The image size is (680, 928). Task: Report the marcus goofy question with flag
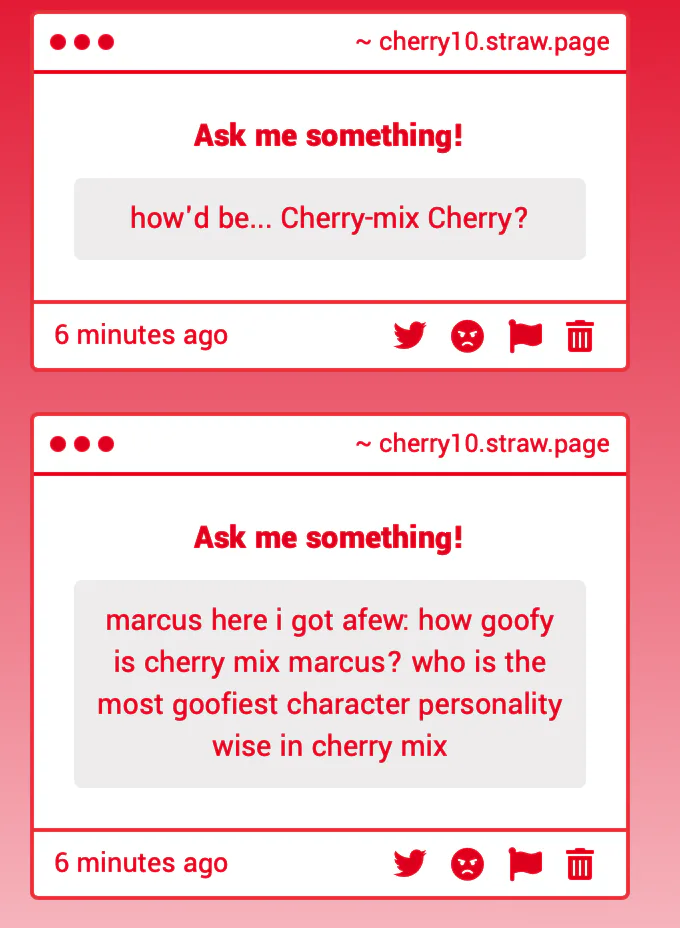(525, 863)
